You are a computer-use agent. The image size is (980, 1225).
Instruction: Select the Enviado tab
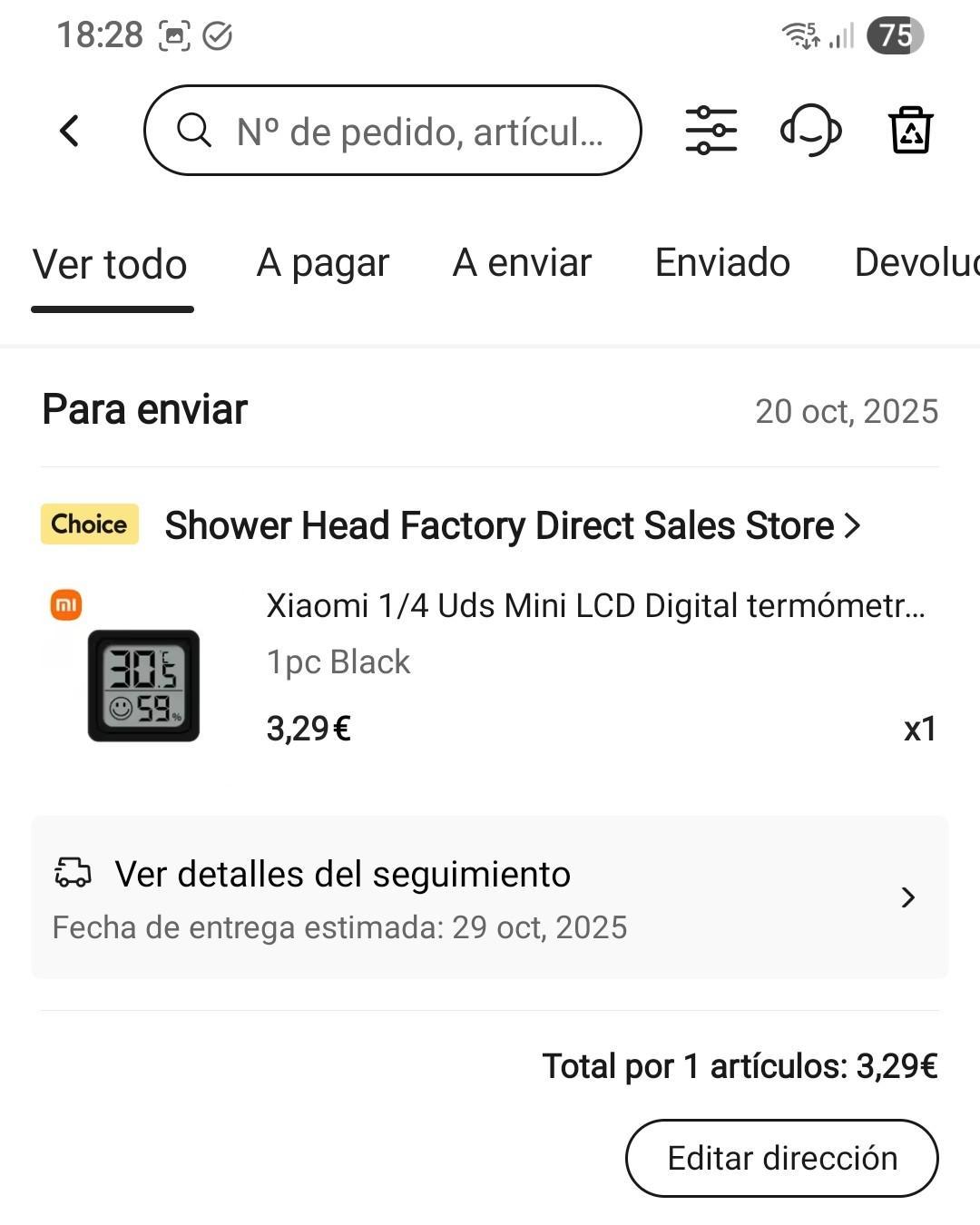point(722,263)
